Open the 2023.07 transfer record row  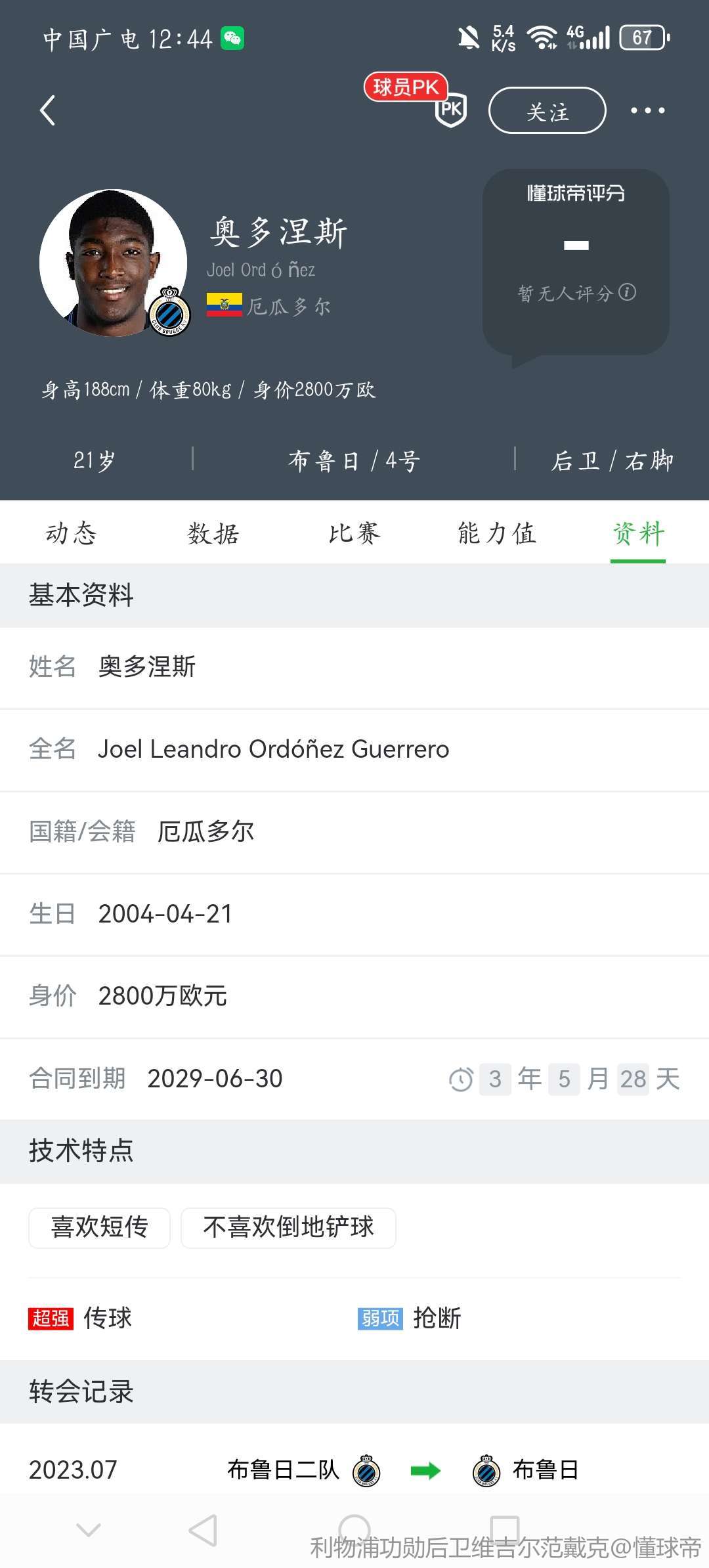[354, 1470]
